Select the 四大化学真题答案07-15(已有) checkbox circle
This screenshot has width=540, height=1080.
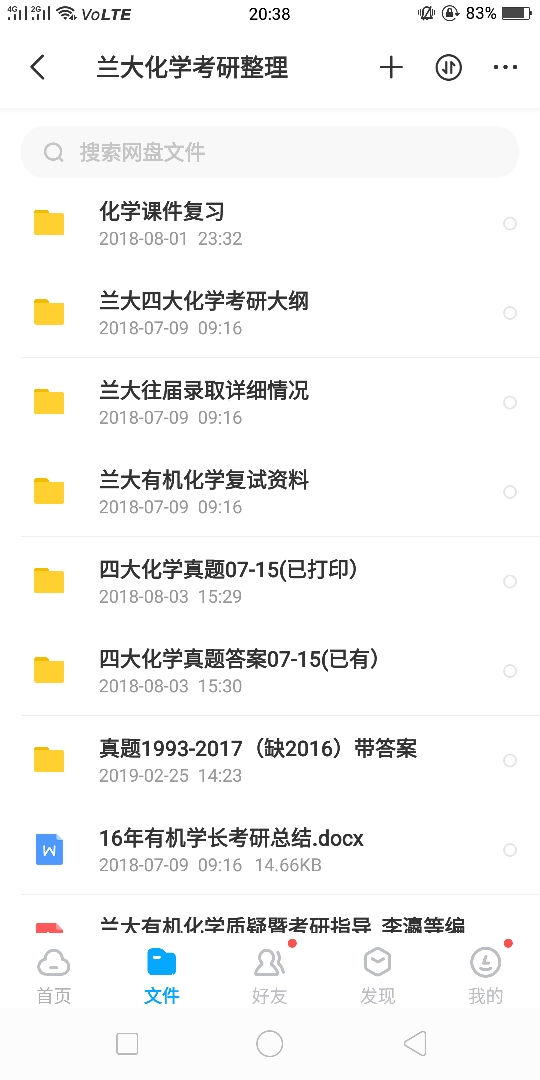click(510, 671)
